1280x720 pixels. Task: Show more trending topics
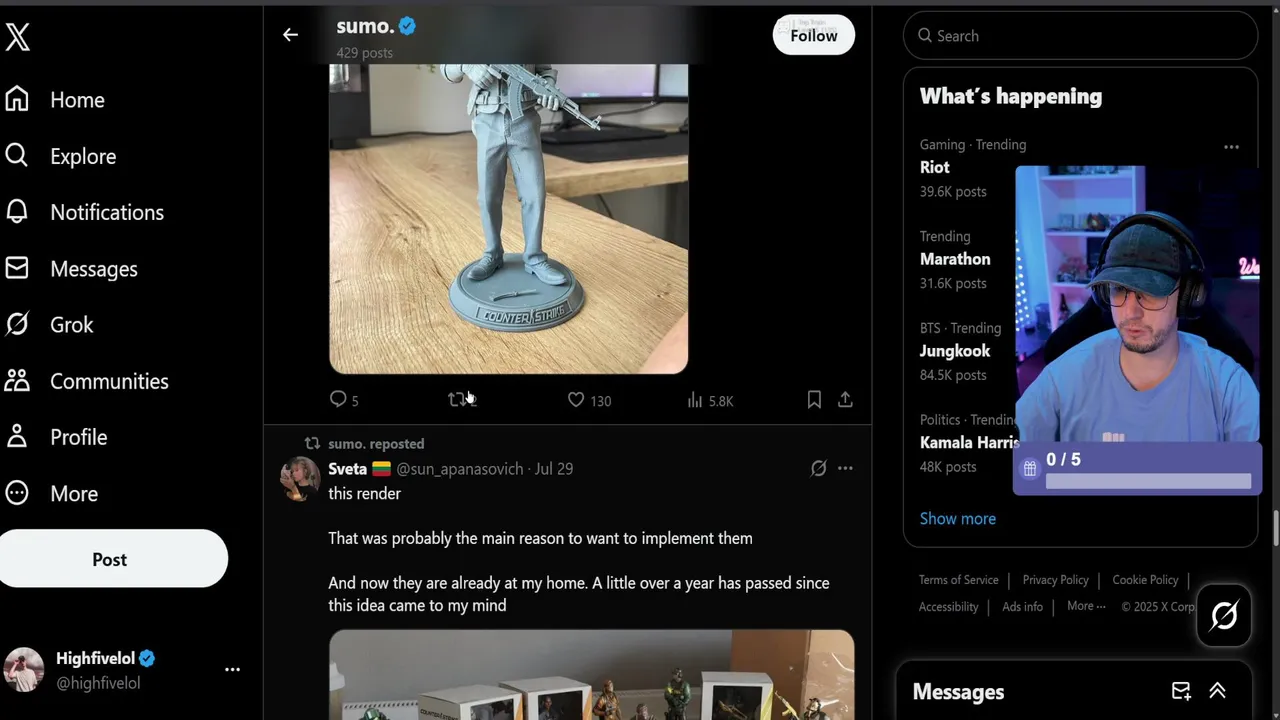click(957, 519)
